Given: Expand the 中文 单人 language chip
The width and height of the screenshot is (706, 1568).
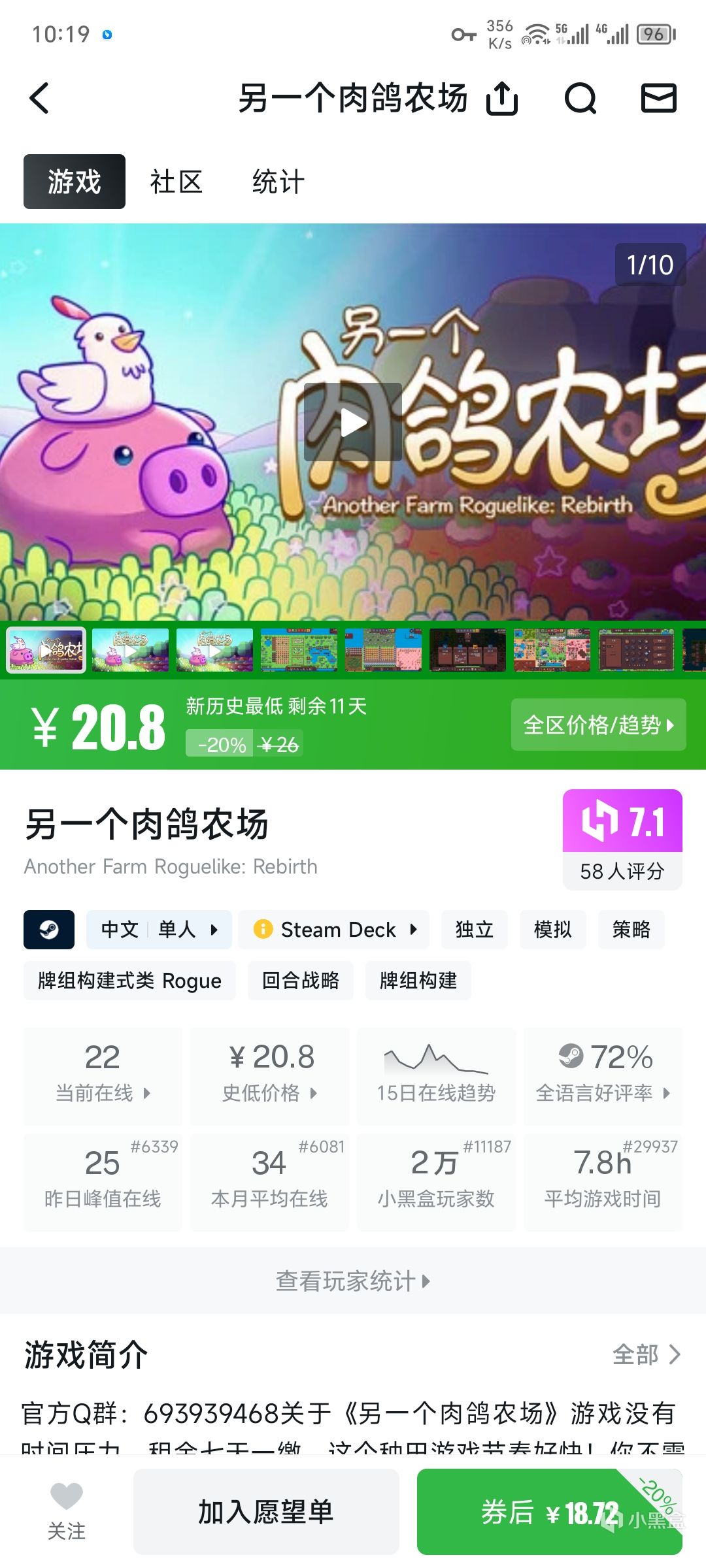Looking at the screenshot, I should (x=159, y=930).
